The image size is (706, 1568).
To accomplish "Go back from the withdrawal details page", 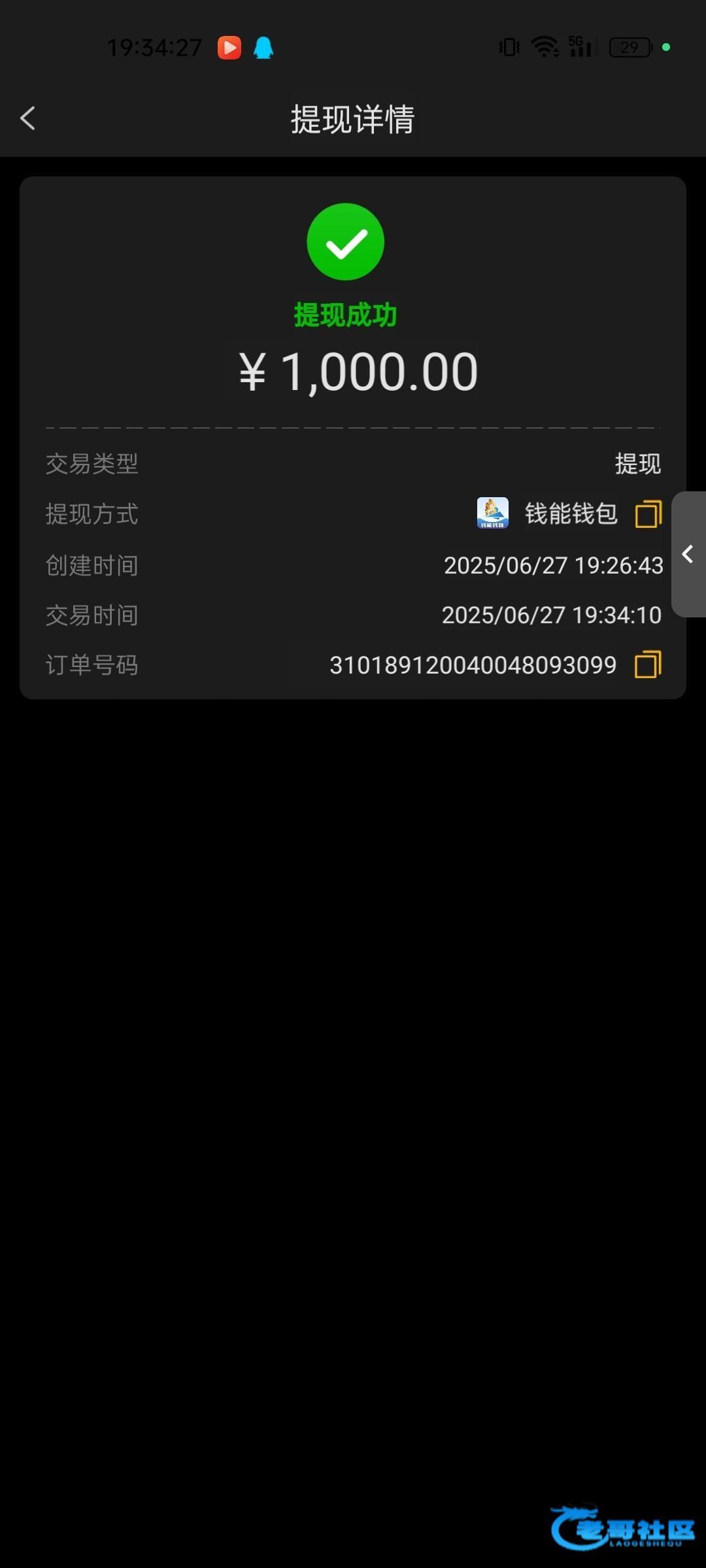I will tap(27, 118).
